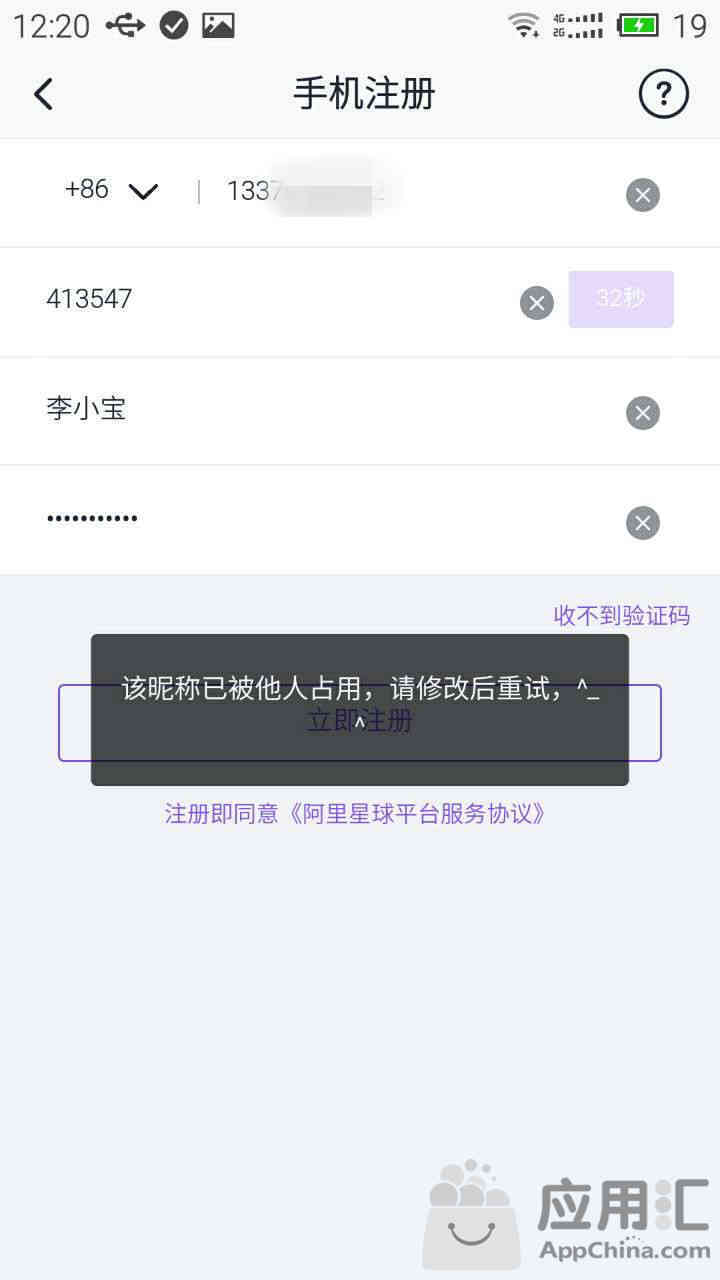This screenshot has width=720, height=1280.
Task: Go back using the top-left arrow
Action: click(x=43, y=94)
